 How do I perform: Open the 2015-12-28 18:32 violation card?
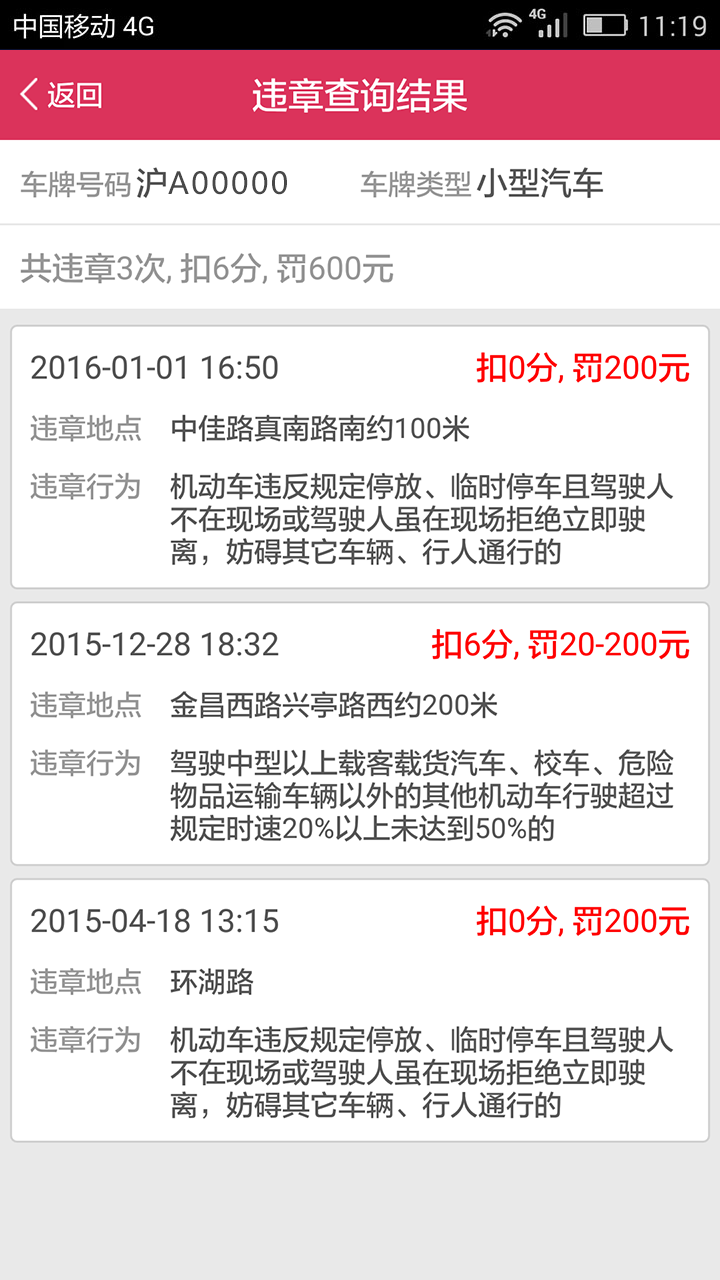(360, 734)
